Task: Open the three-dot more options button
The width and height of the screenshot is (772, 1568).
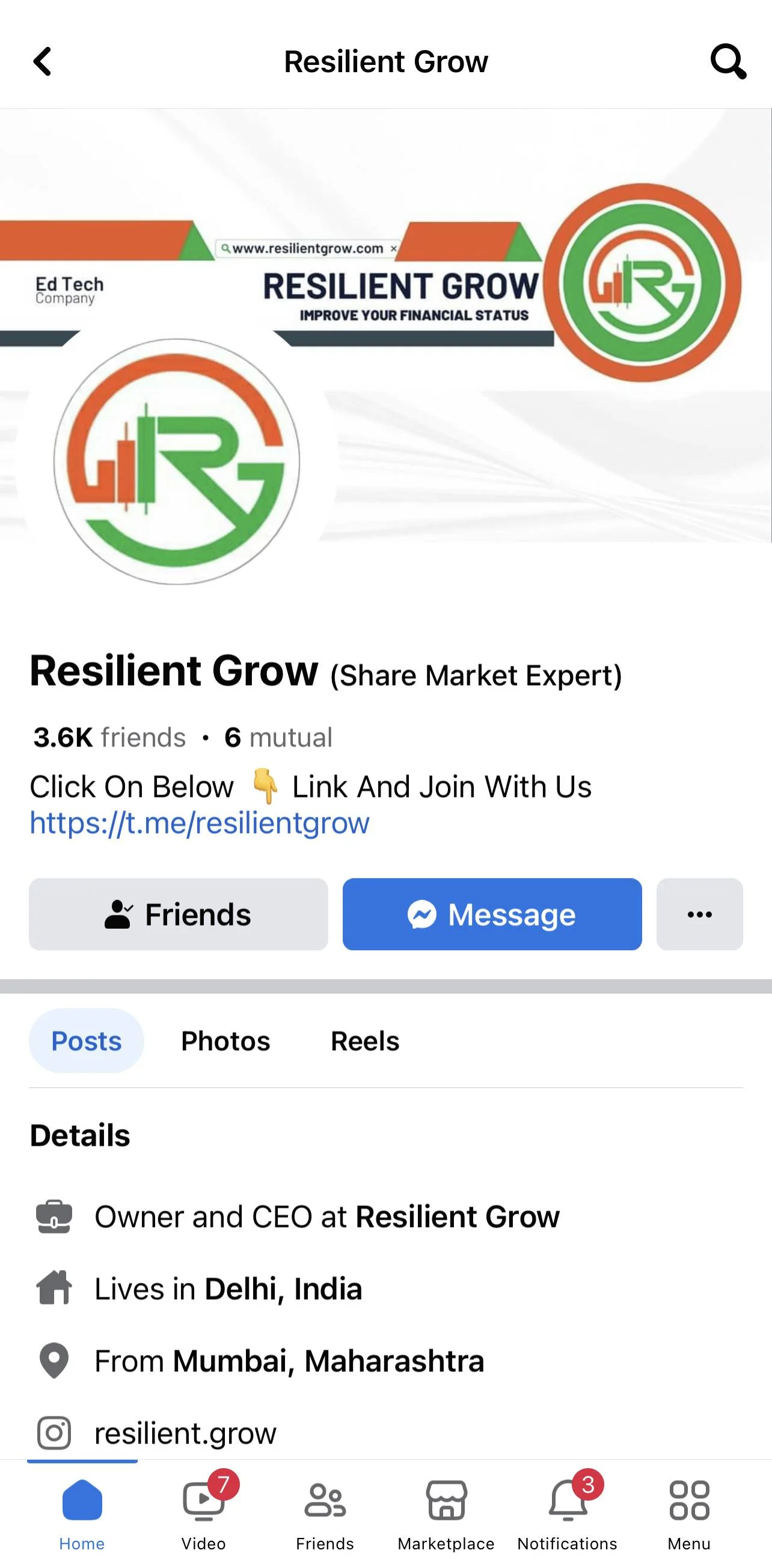Action: tap(700, 914)
